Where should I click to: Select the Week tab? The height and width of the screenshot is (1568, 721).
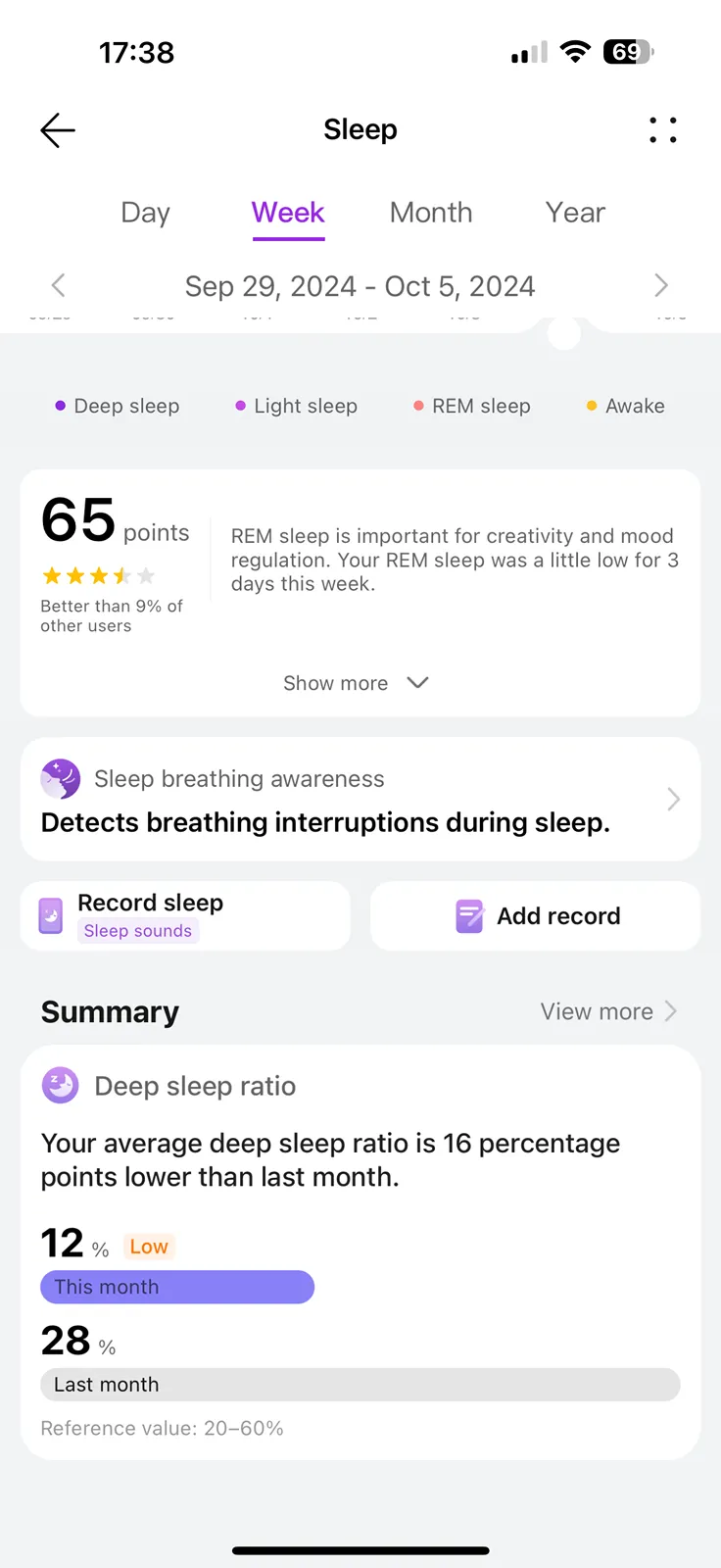click(288, 213)
